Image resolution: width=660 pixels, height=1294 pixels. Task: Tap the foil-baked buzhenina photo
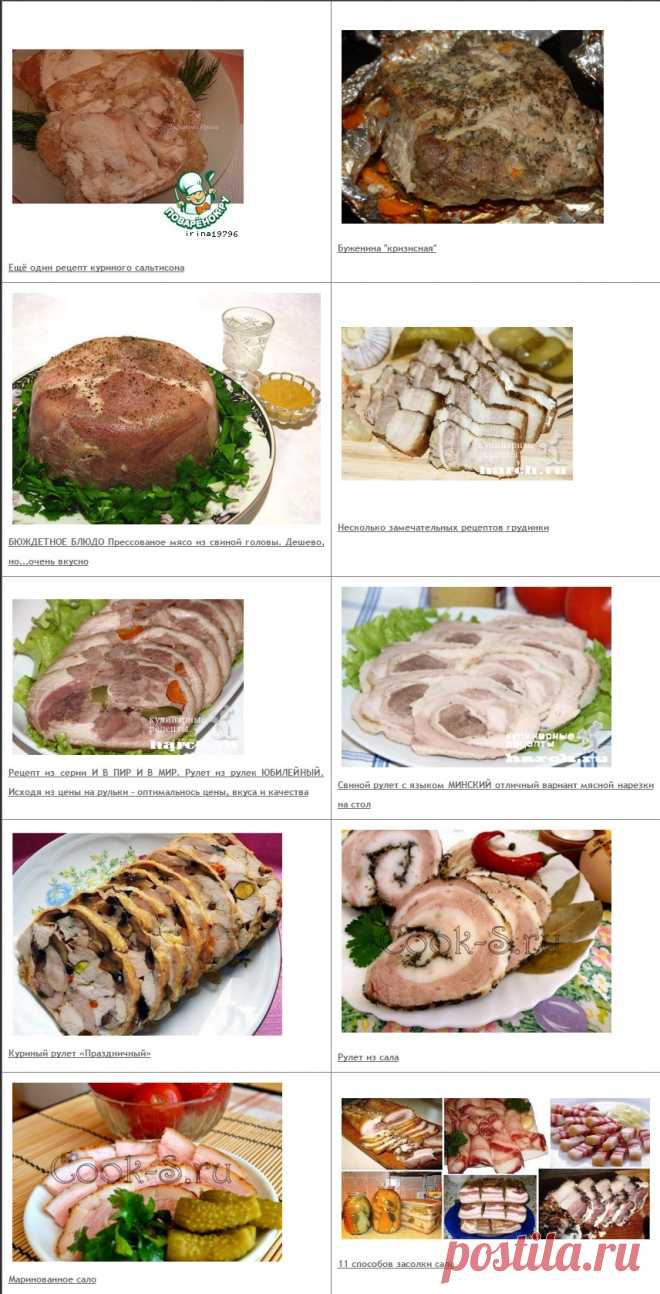point(472,127)
